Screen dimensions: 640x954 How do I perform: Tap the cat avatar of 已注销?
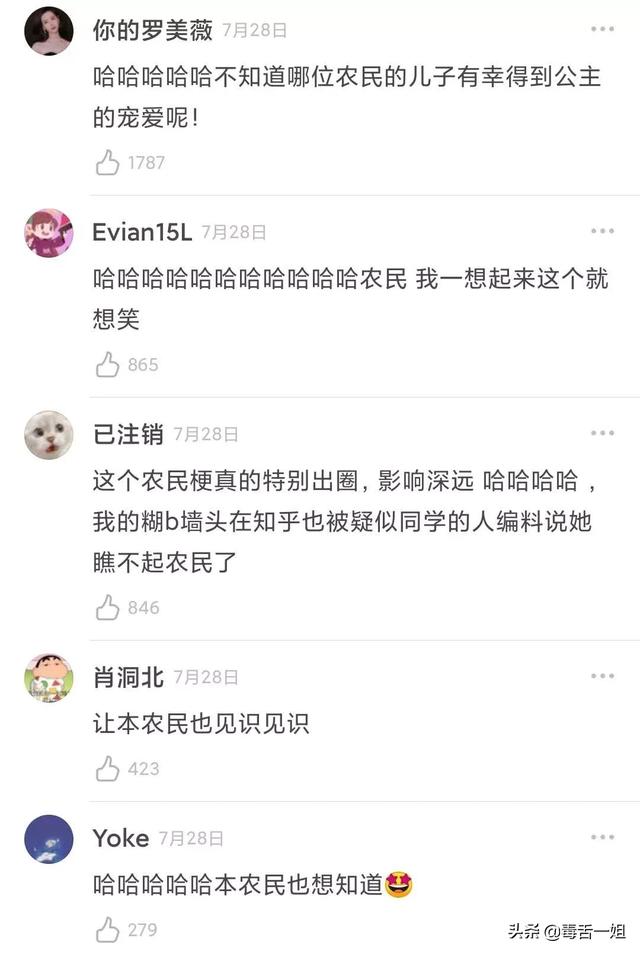pyautogui.click(x=48, y=435)
